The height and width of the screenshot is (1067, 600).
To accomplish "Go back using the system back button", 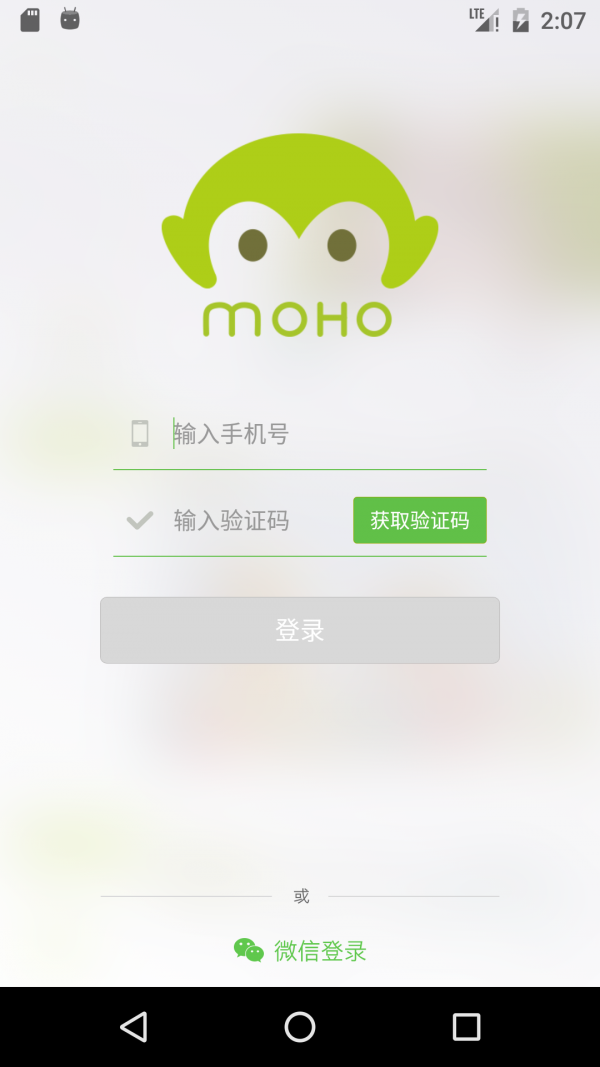I will coord(133,1027).
